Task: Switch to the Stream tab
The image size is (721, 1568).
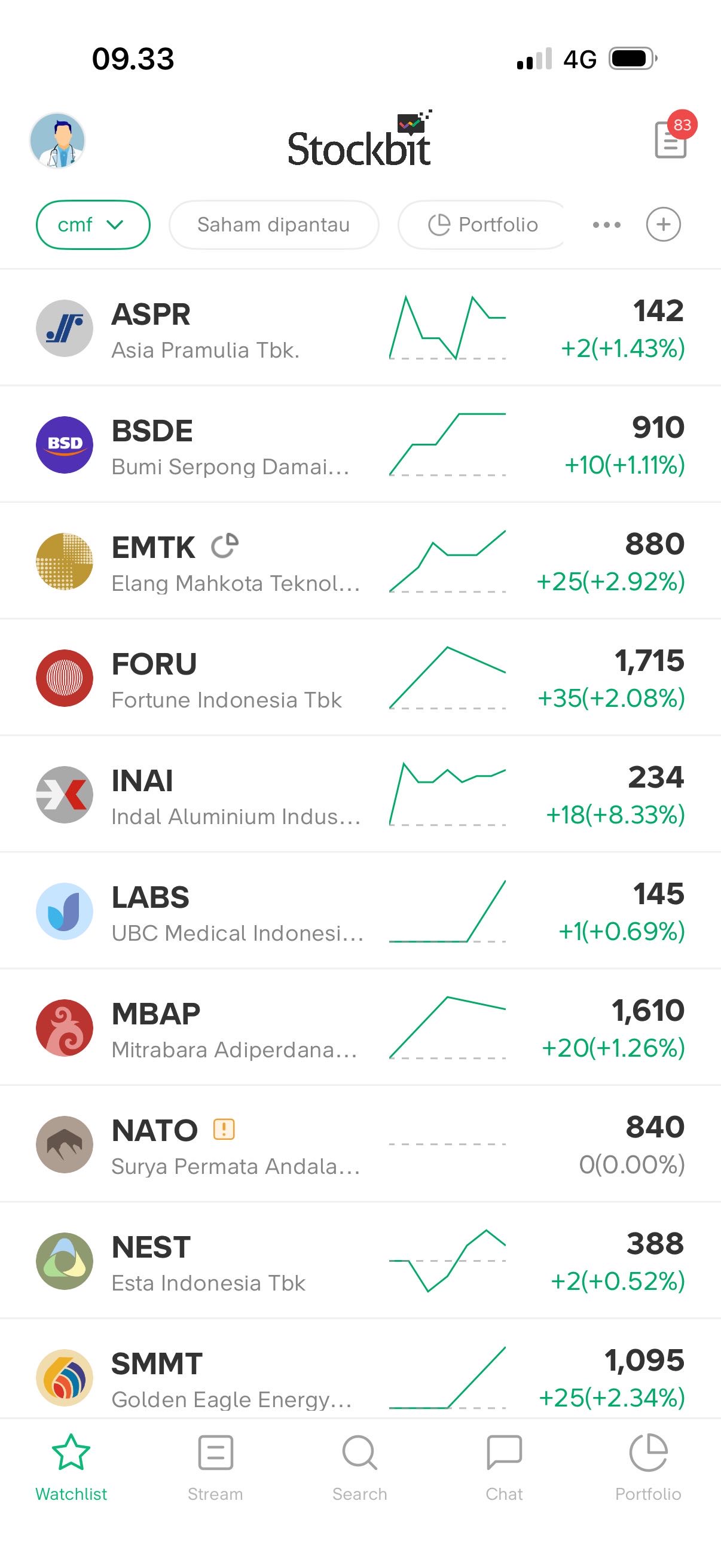Action: click(215, 1467)
